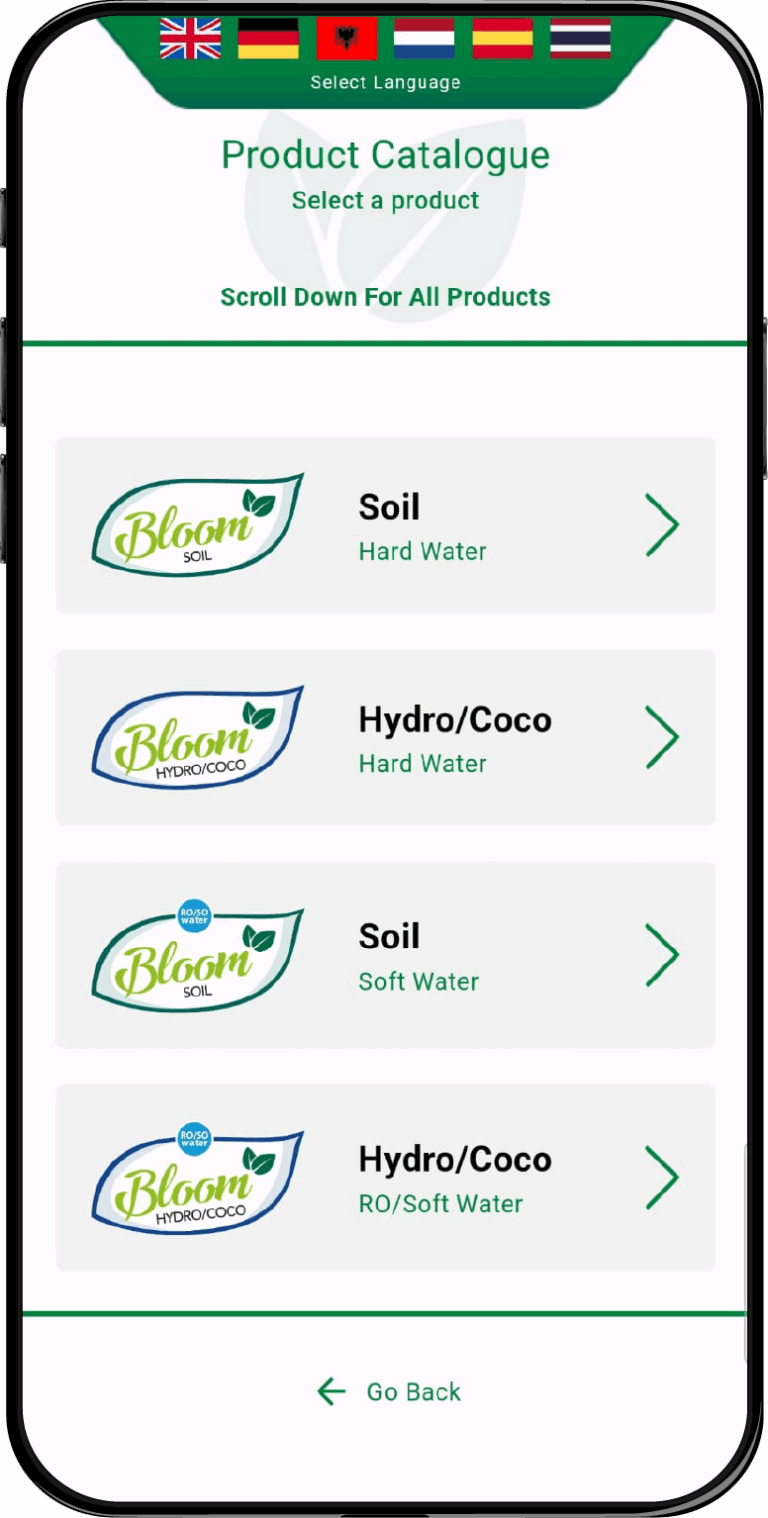Open Hydro/Coco Hard Water product

click(385, 737)
